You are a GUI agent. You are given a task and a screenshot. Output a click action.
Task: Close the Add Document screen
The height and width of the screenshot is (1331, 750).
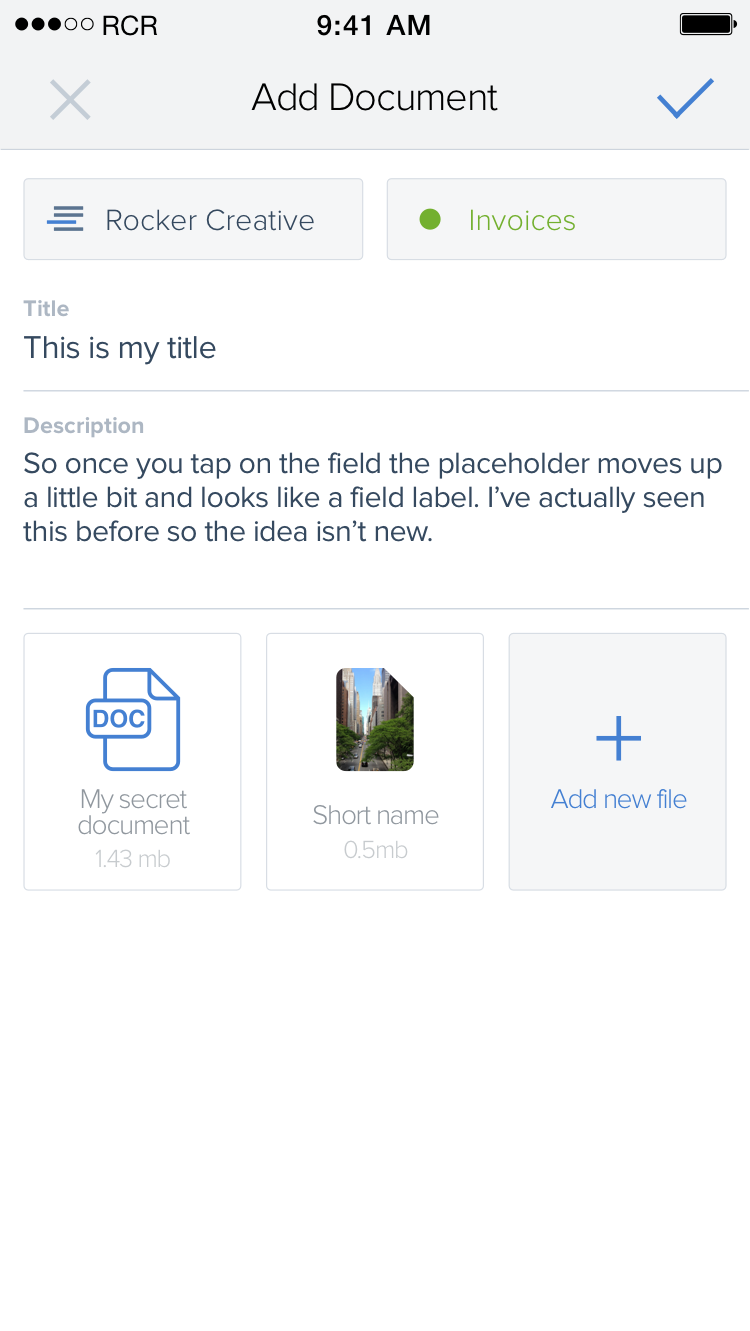(70, 99)
